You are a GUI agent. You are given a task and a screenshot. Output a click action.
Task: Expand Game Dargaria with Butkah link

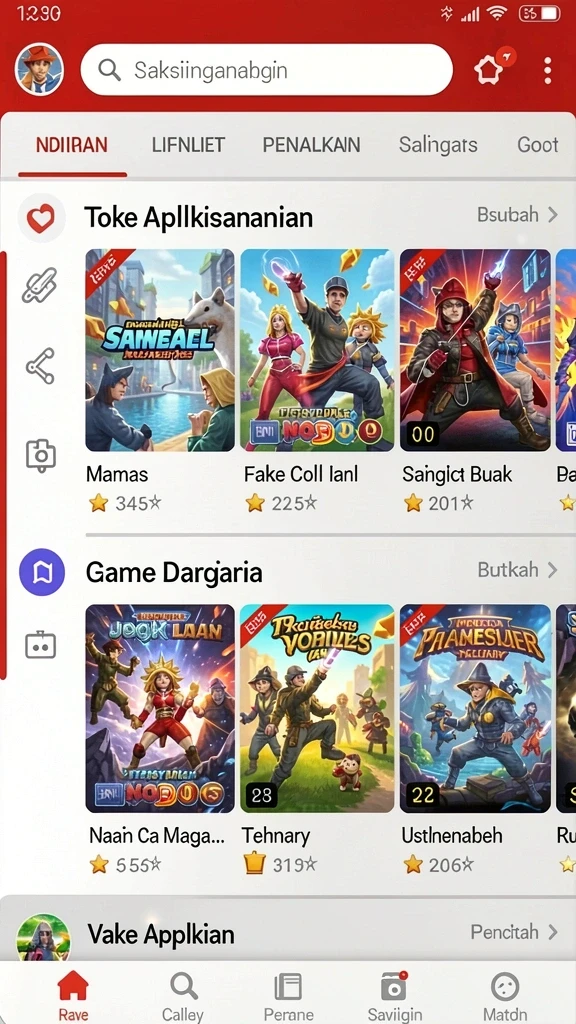pos(517,569)
